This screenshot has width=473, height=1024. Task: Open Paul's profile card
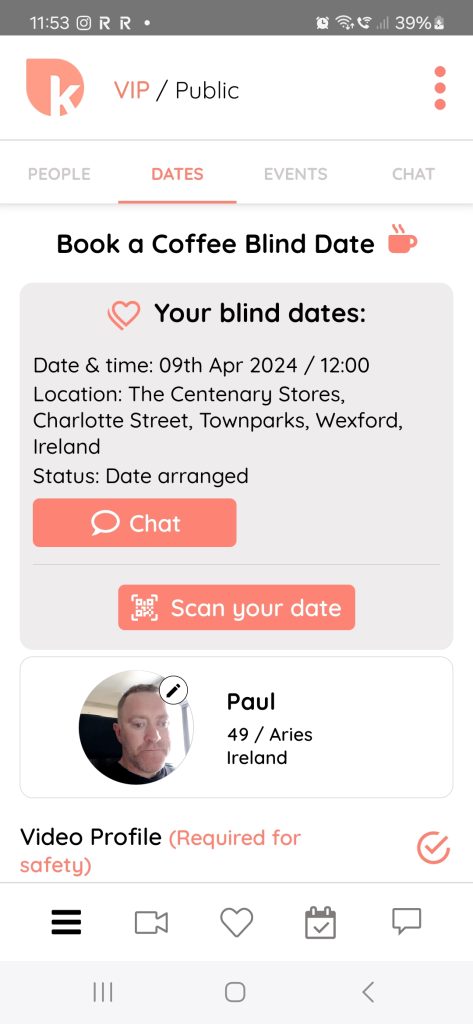[236, 728]
